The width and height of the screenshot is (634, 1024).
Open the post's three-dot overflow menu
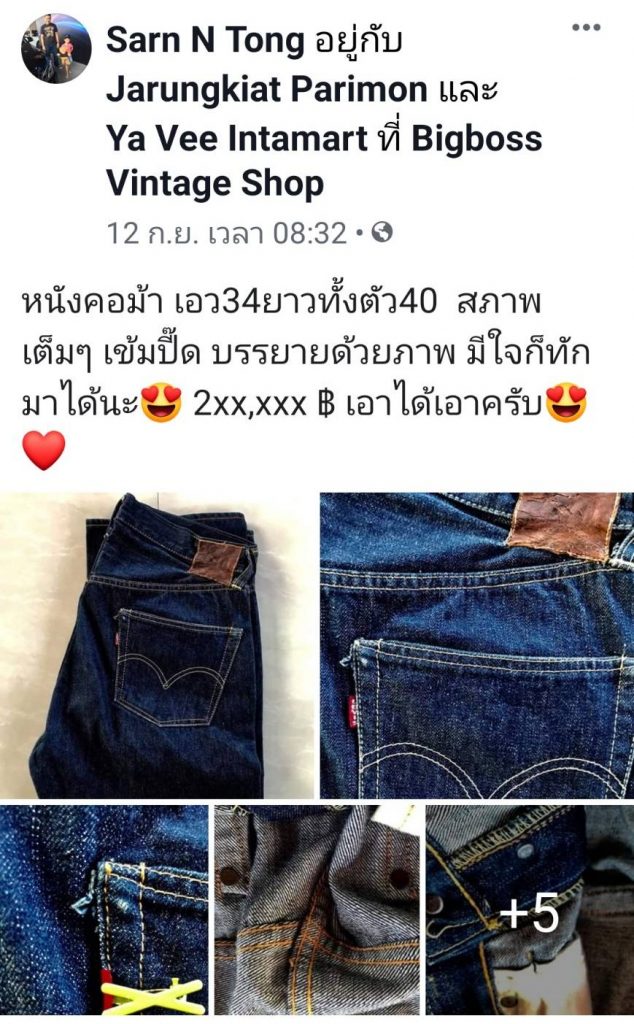(x=585, y=28)
